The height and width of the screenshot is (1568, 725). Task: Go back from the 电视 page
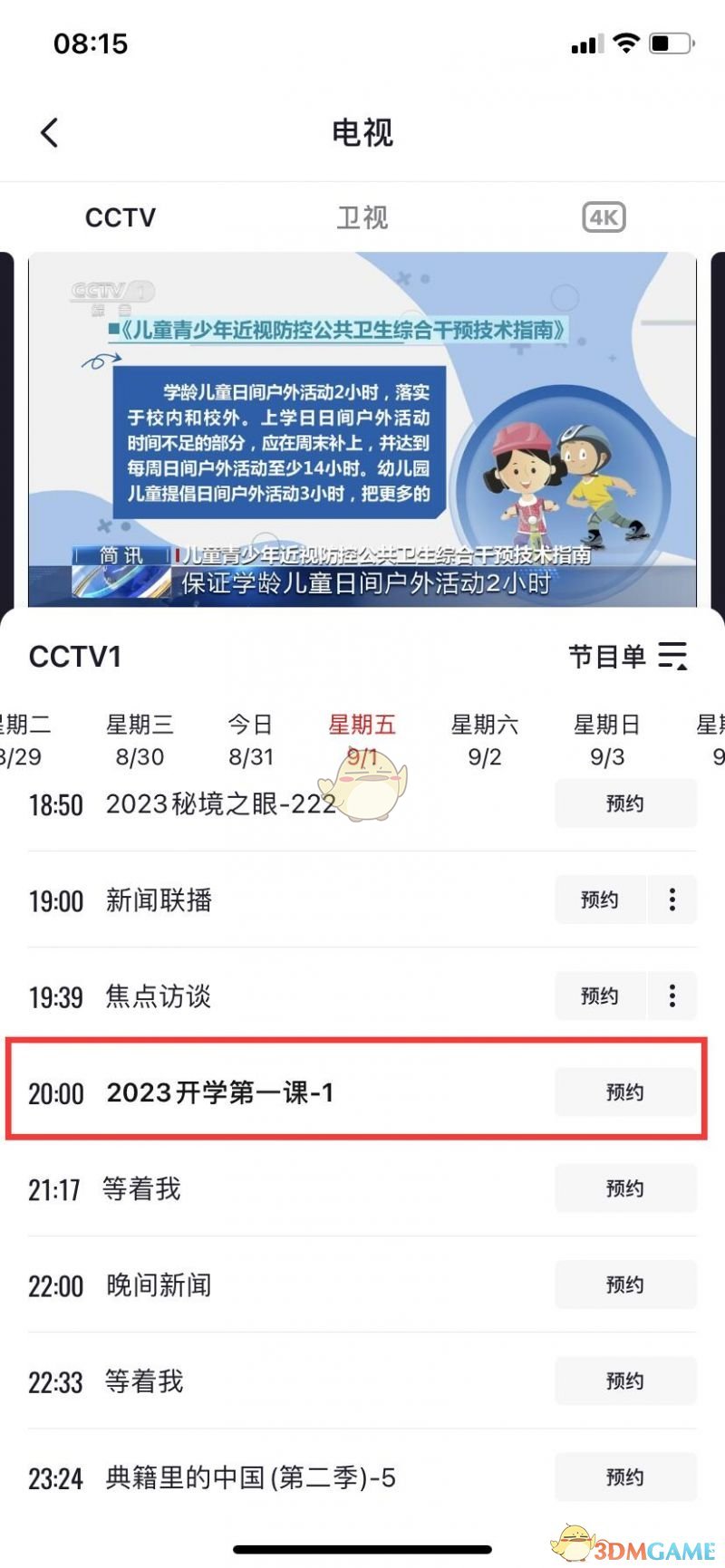click(50, 133)
